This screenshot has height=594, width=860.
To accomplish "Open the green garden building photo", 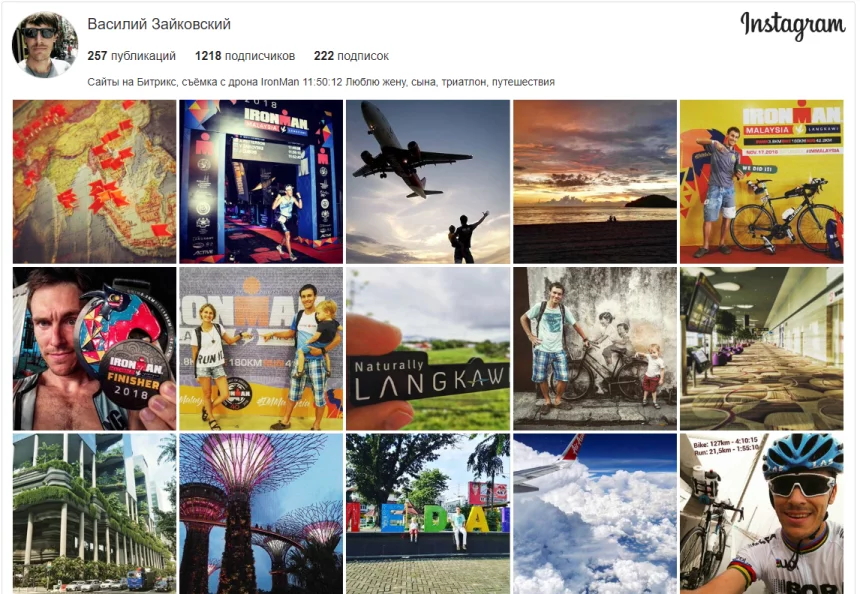I will 94,513.
